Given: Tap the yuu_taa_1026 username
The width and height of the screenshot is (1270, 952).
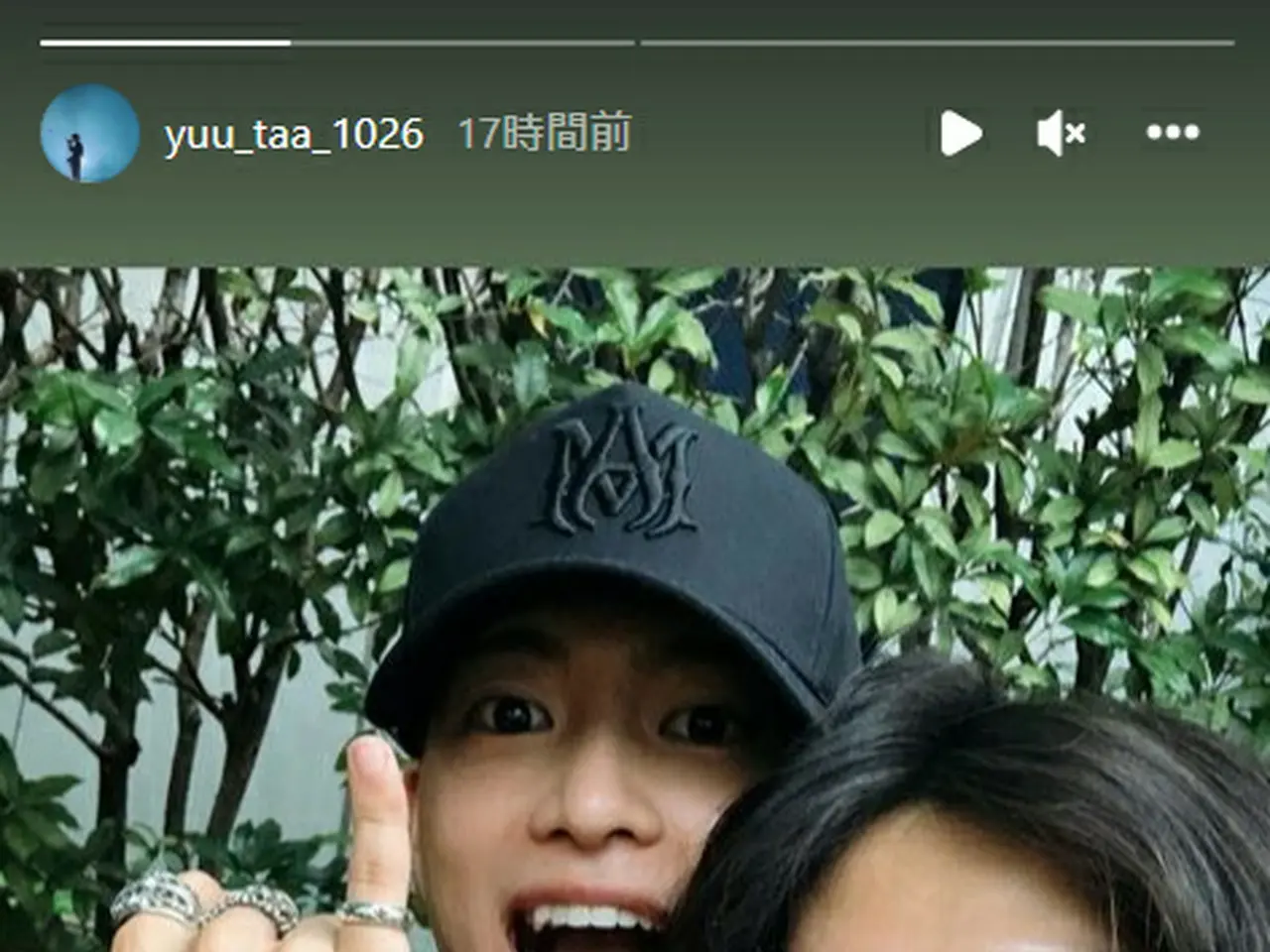Looking at the screenshot, I should pos(294,134).
